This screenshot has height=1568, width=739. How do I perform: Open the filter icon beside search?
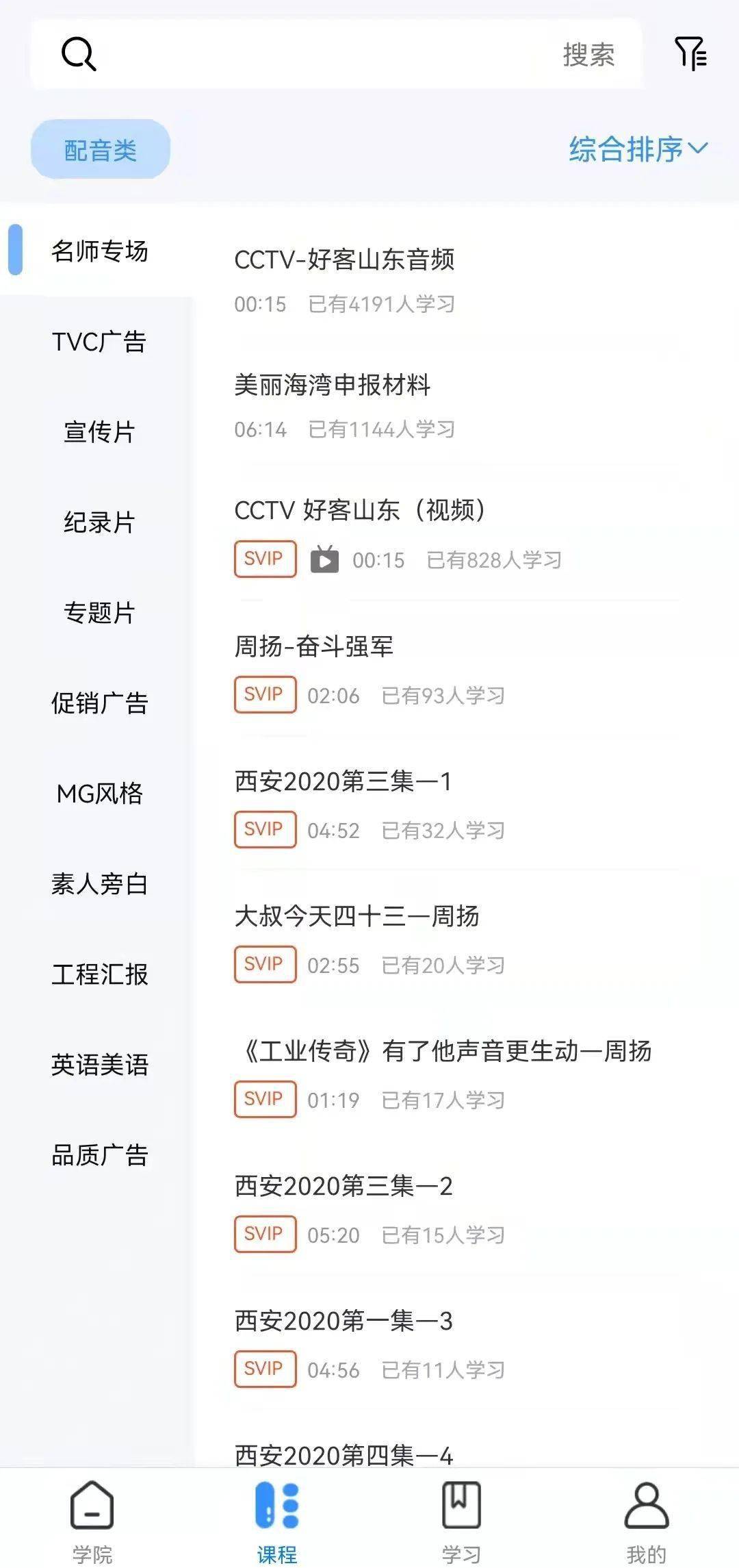690,54
